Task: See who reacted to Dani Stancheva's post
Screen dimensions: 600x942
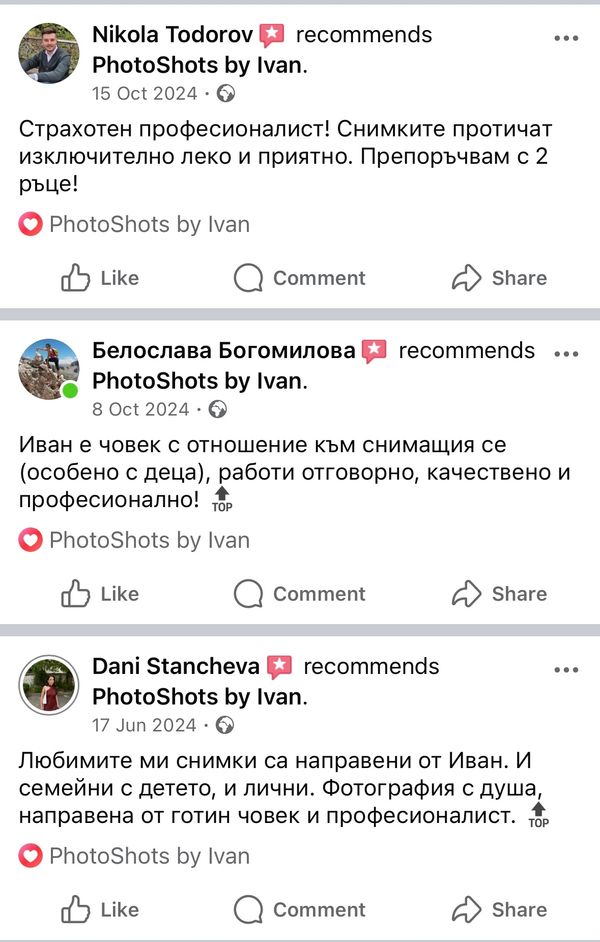Action: 135,857
